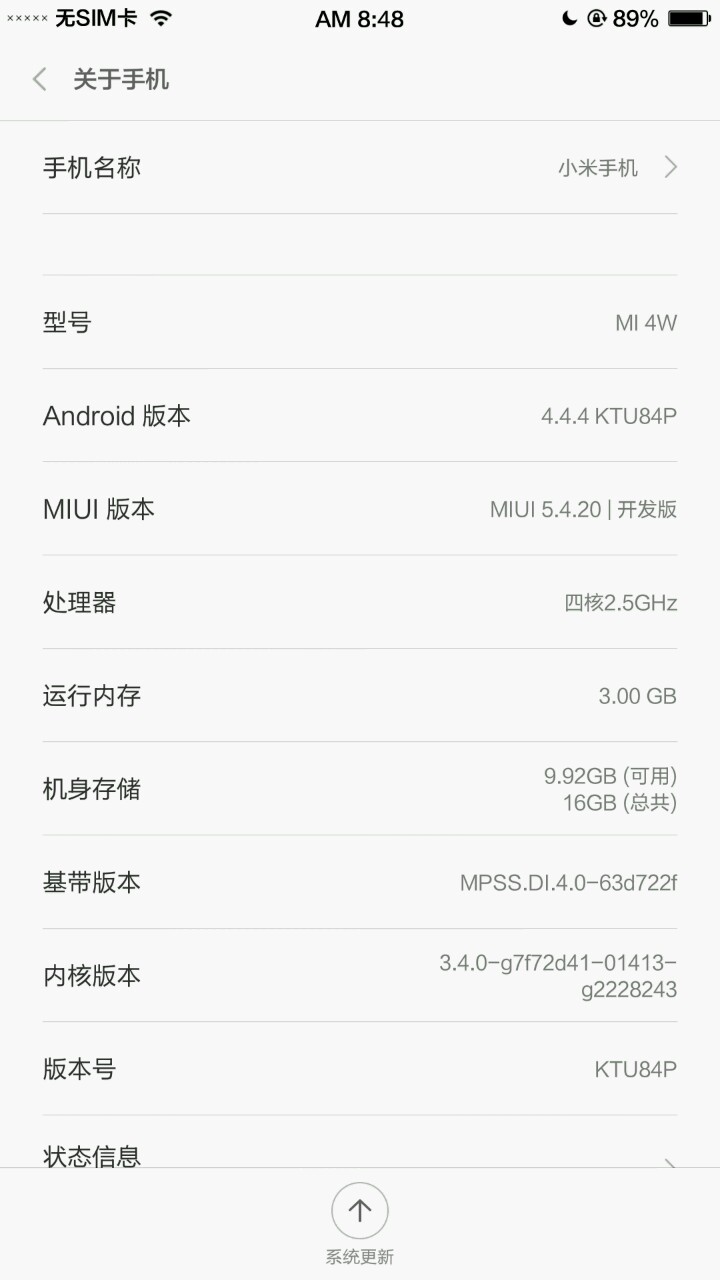Tap the 内核版本 row
Image resolution: width=720 pixels, height=1280 pixels.
(x=360, y=976)
